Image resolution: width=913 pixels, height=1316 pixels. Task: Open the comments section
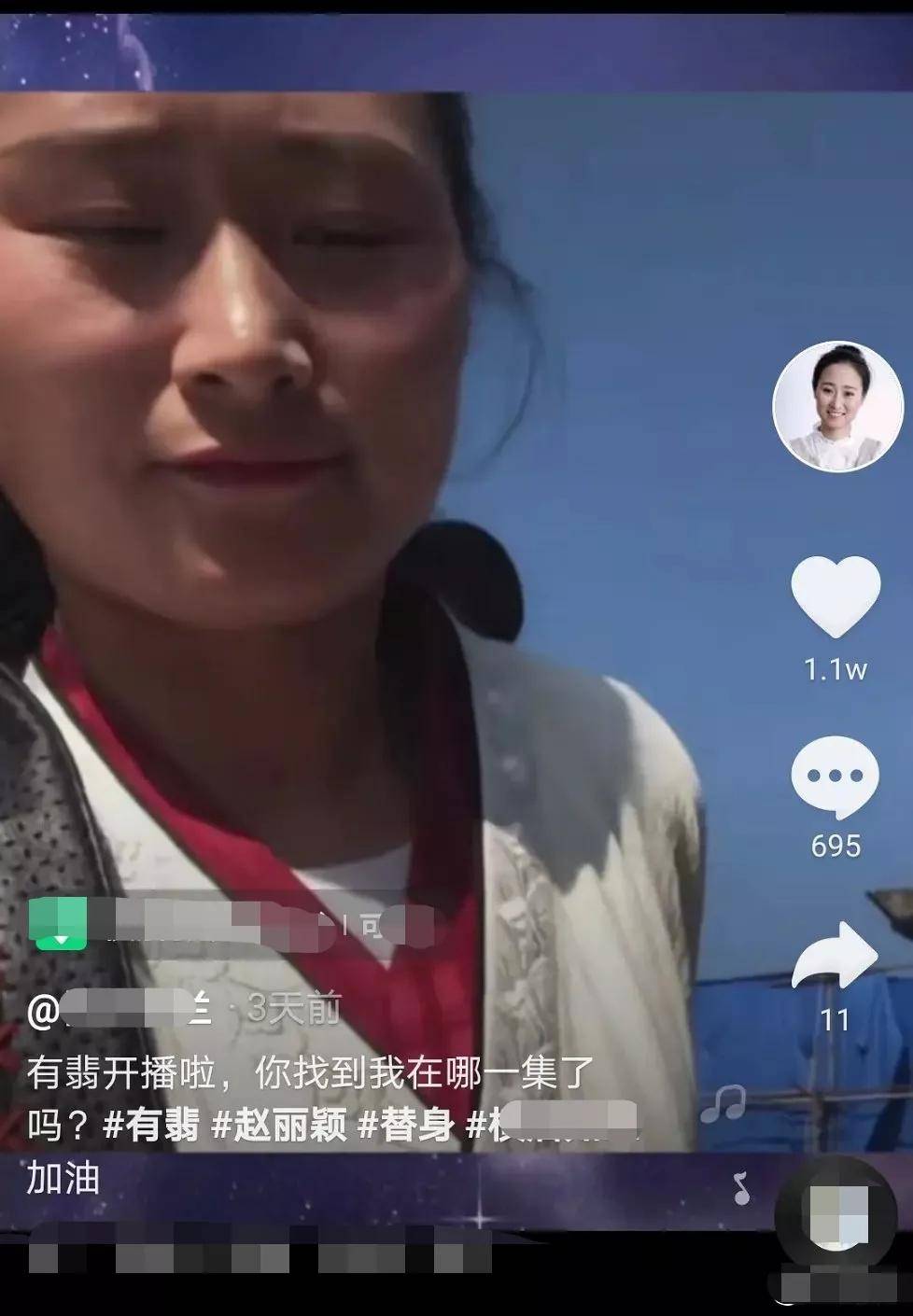[835, 777]
